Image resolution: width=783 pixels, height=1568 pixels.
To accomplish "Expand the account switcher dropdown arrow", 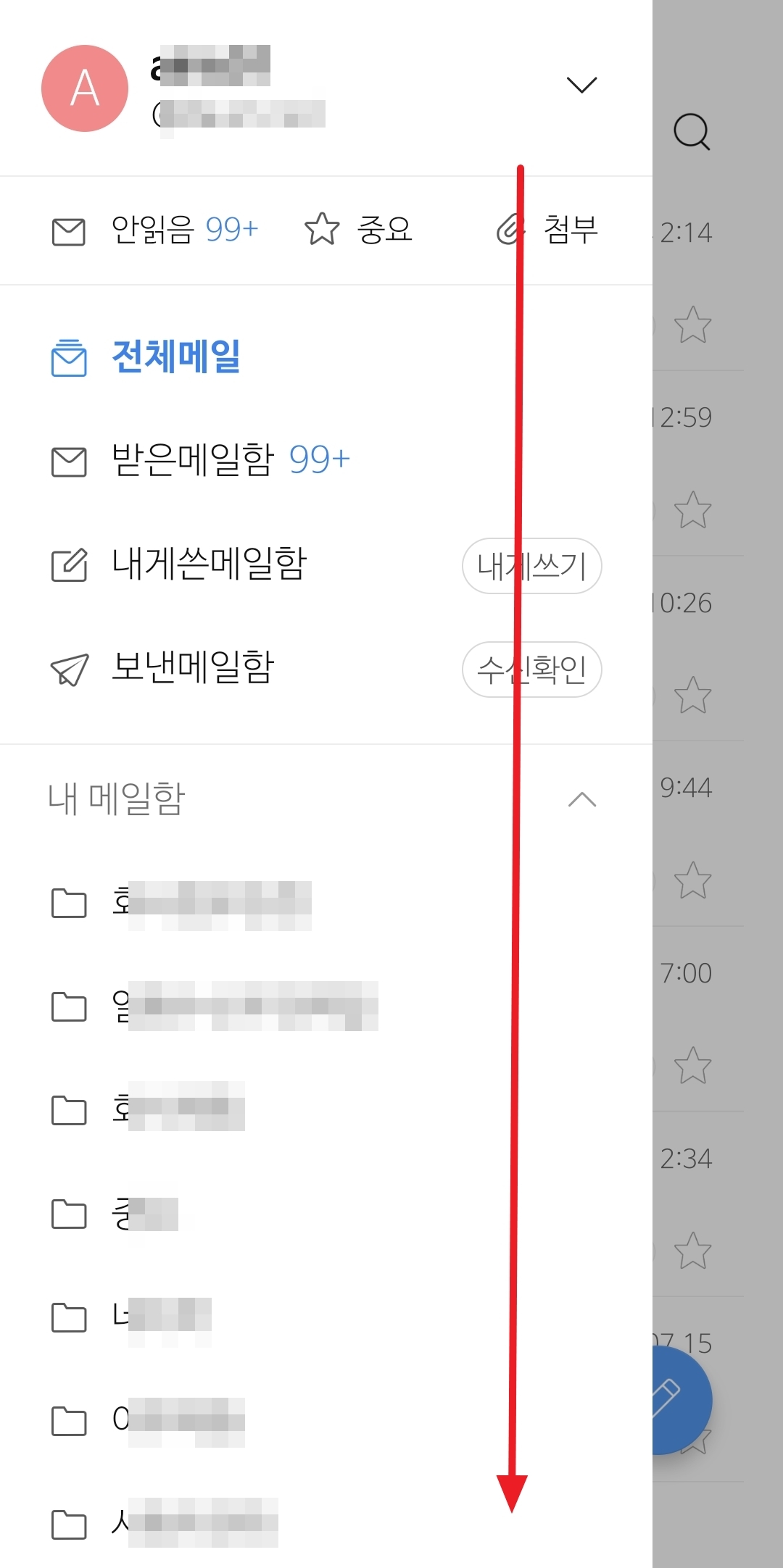I will (x=581, y=86).
